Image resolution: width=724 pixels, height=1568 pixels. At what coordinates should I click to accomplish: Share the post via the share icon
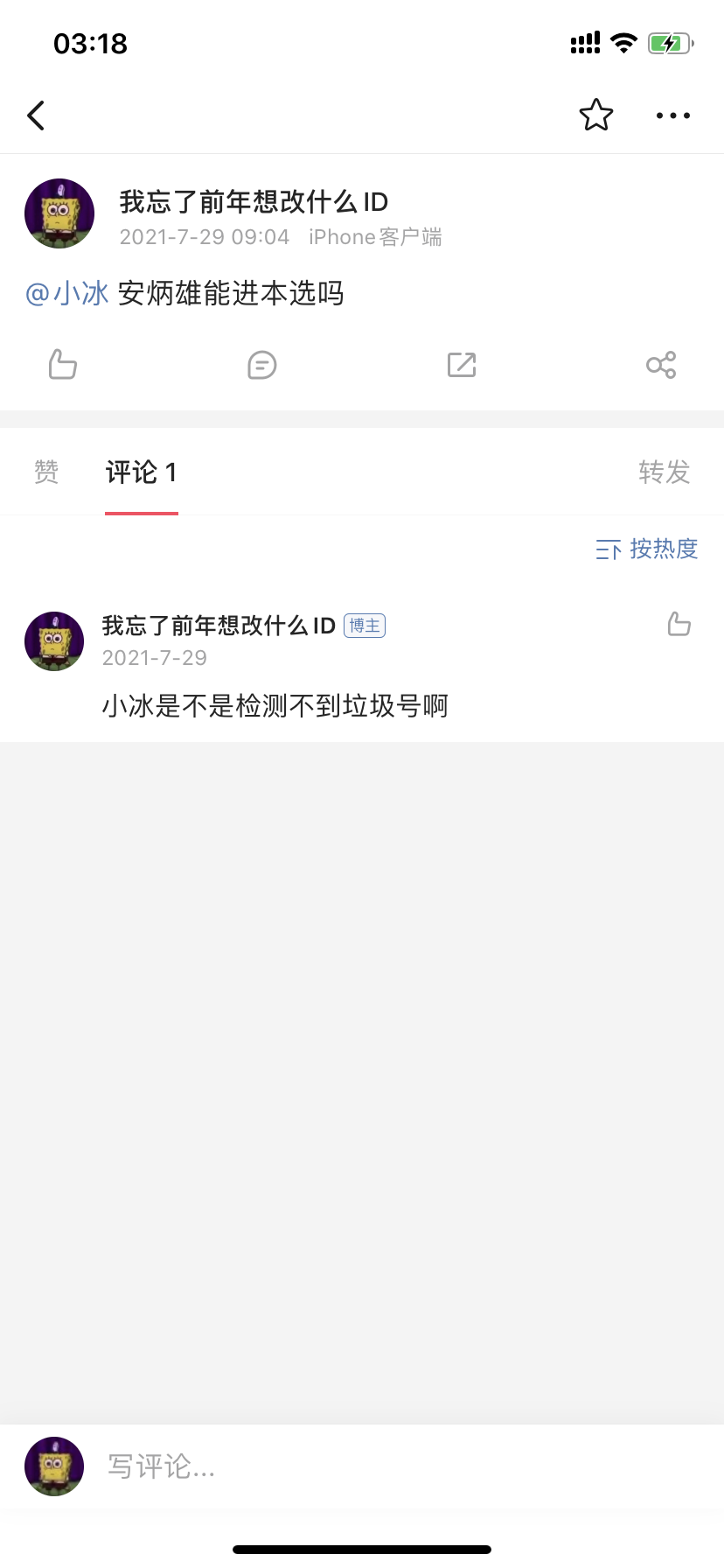coord(661,364)
